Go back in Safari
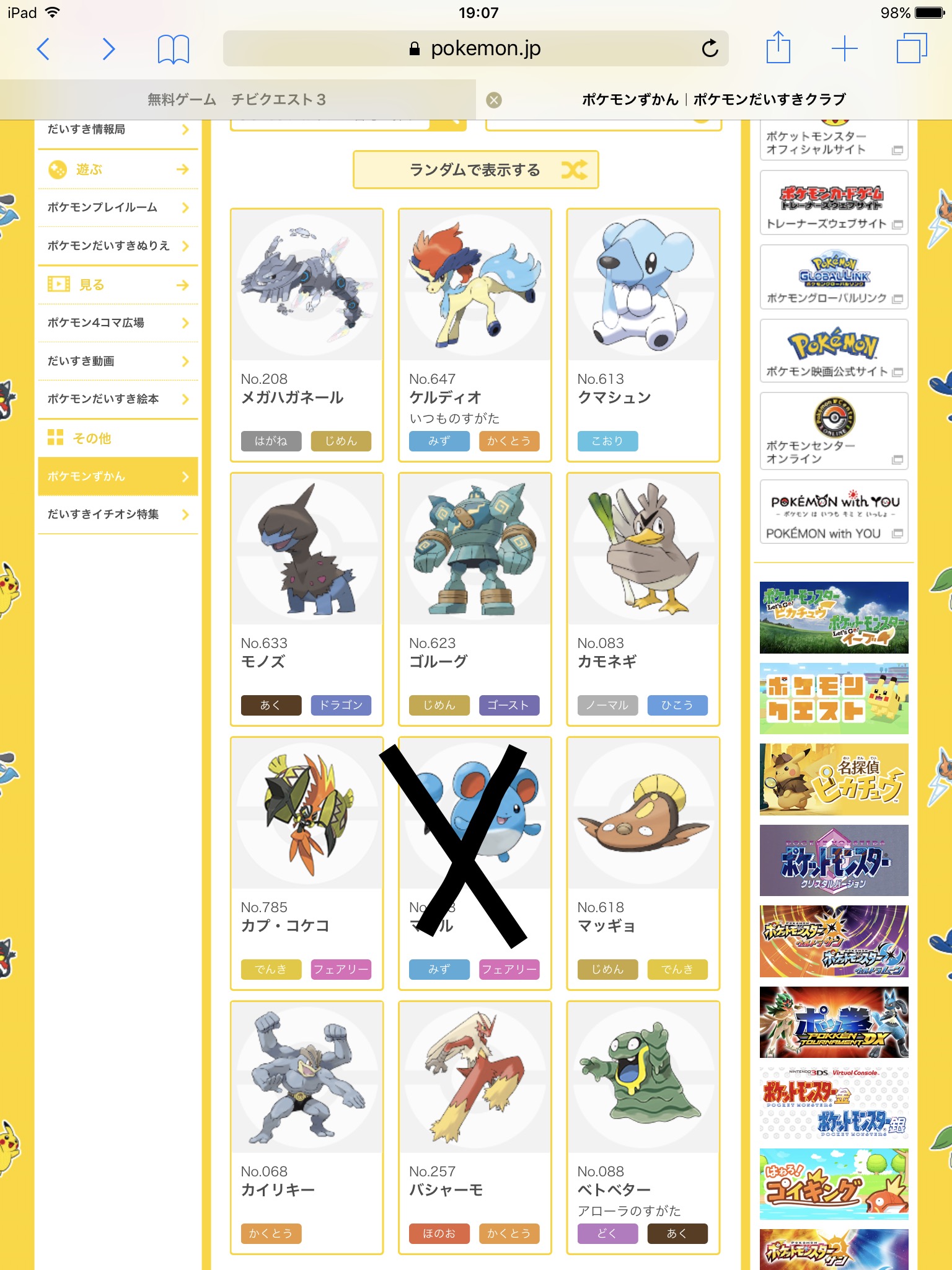The image size is (952, 1270). (x=43, y=49)
